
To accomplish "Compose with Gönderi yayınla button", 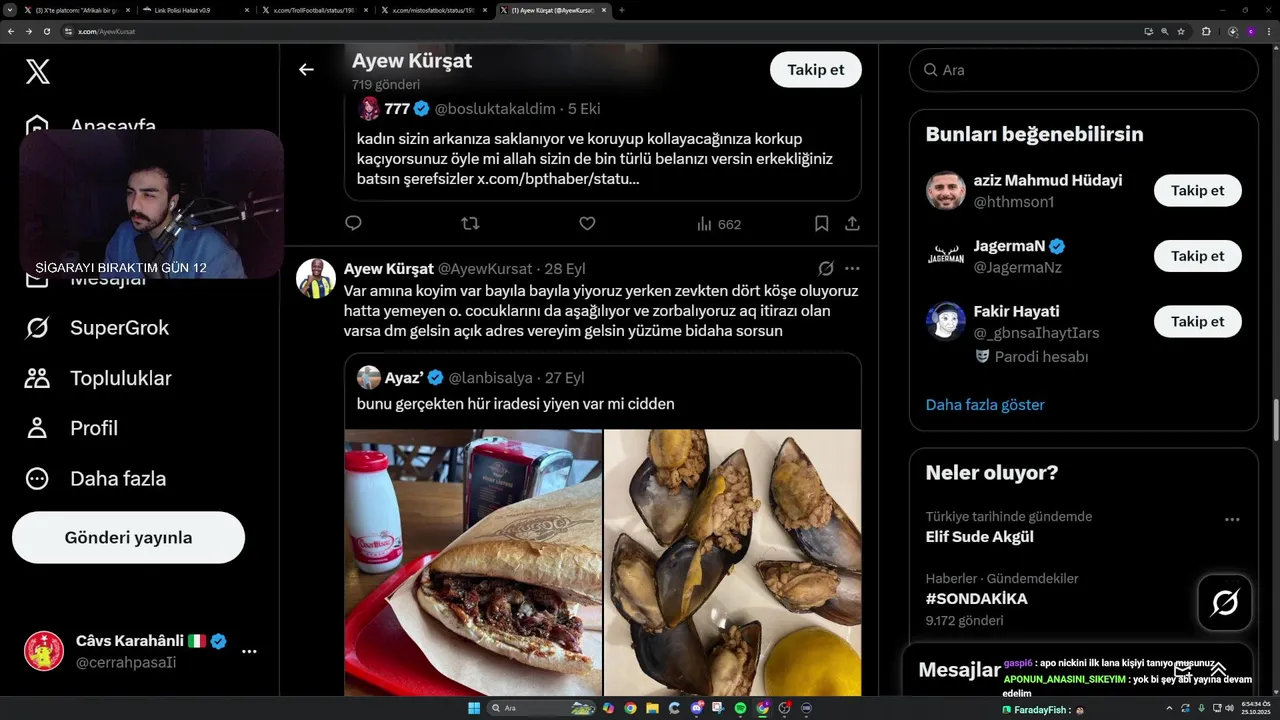I will click(x=128, y=537).
